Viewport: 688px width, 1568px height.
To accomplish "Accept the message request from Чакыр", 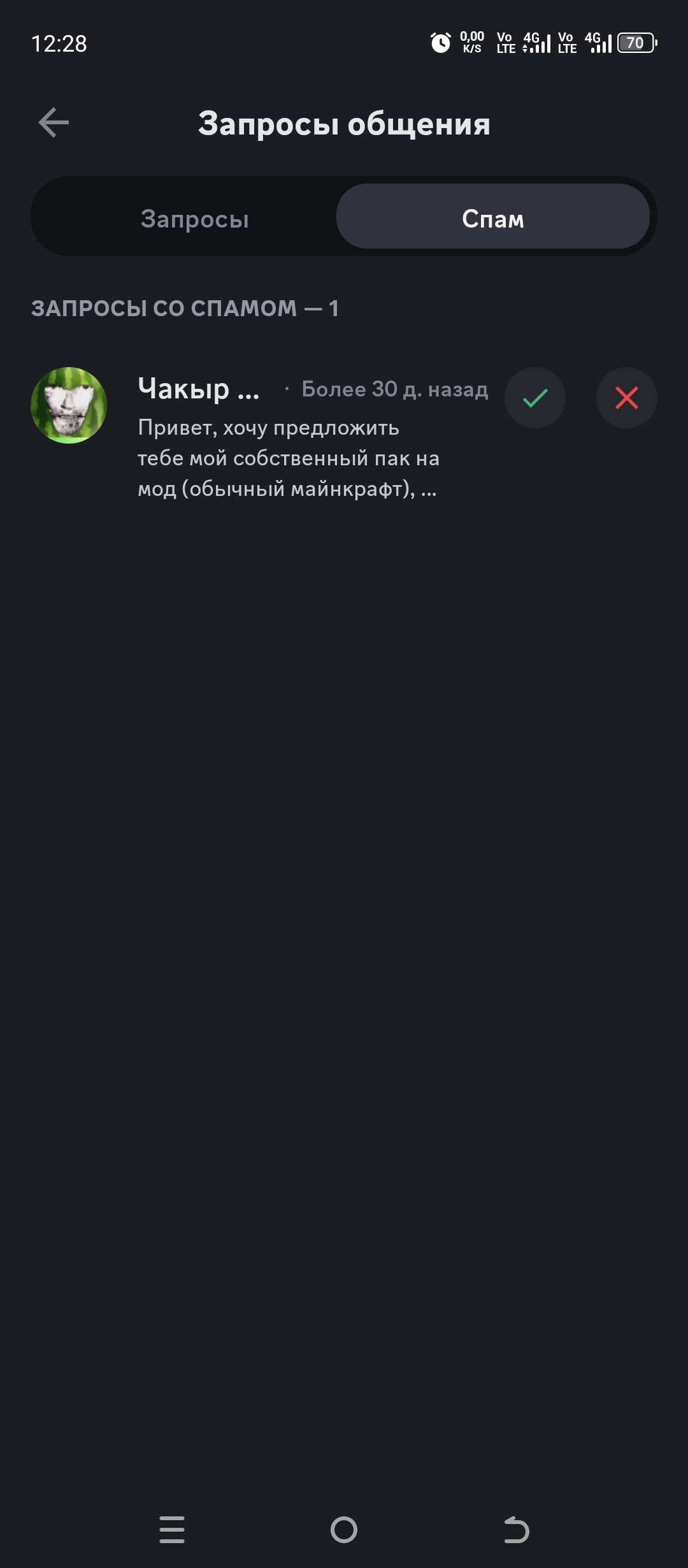I will pyautogui.click(x=535, y=398).
